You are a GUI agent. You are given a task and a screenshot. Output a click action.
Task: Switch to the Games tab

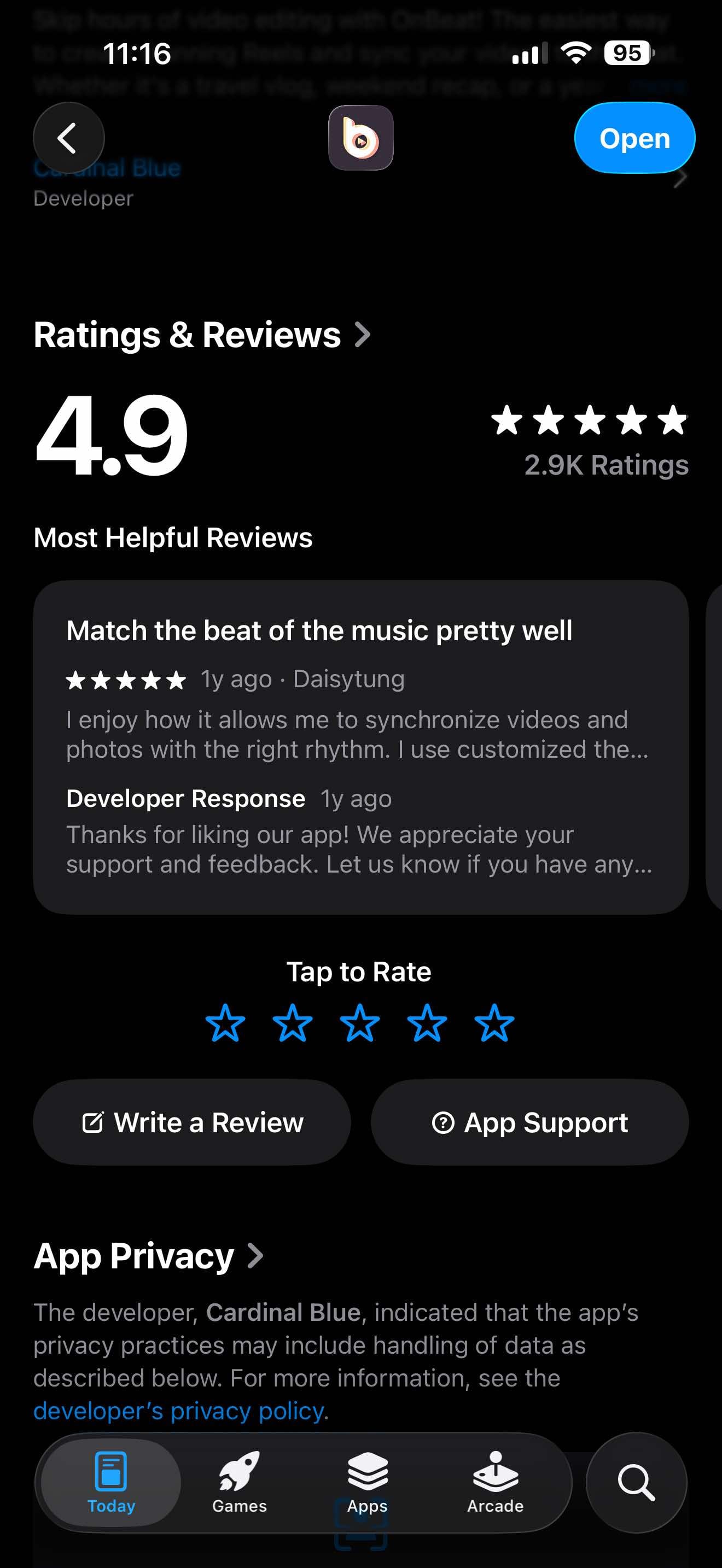tap(239, 1482)
